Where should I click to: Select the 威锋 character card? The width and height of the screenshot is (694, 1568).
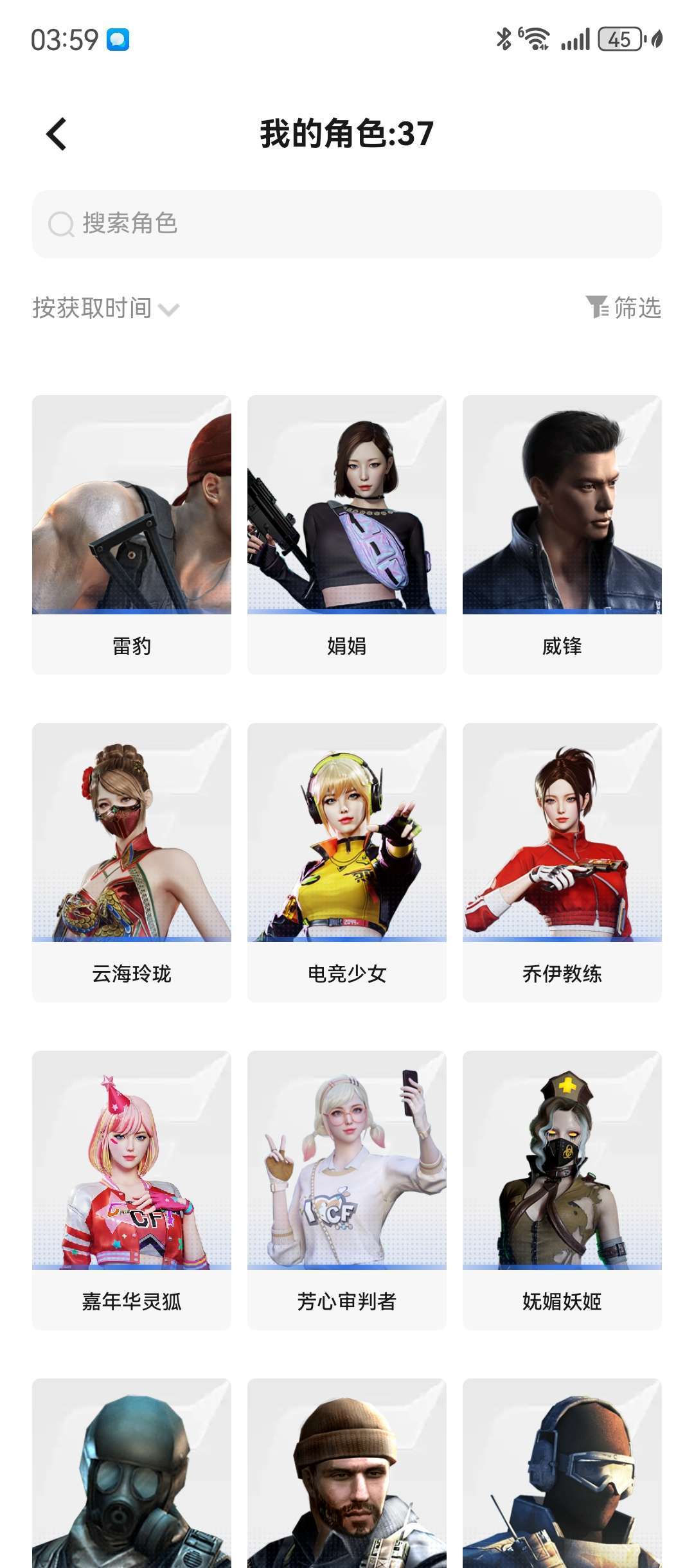(x=562, y=535)
